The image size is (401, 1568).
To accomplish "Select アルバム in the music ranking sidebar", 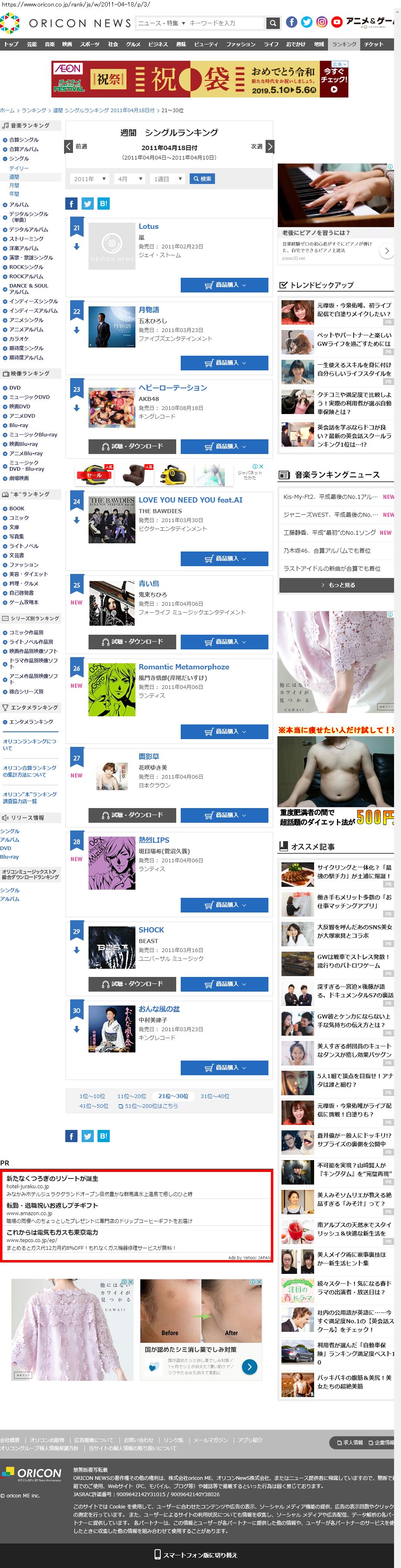I will pos(19,204).
